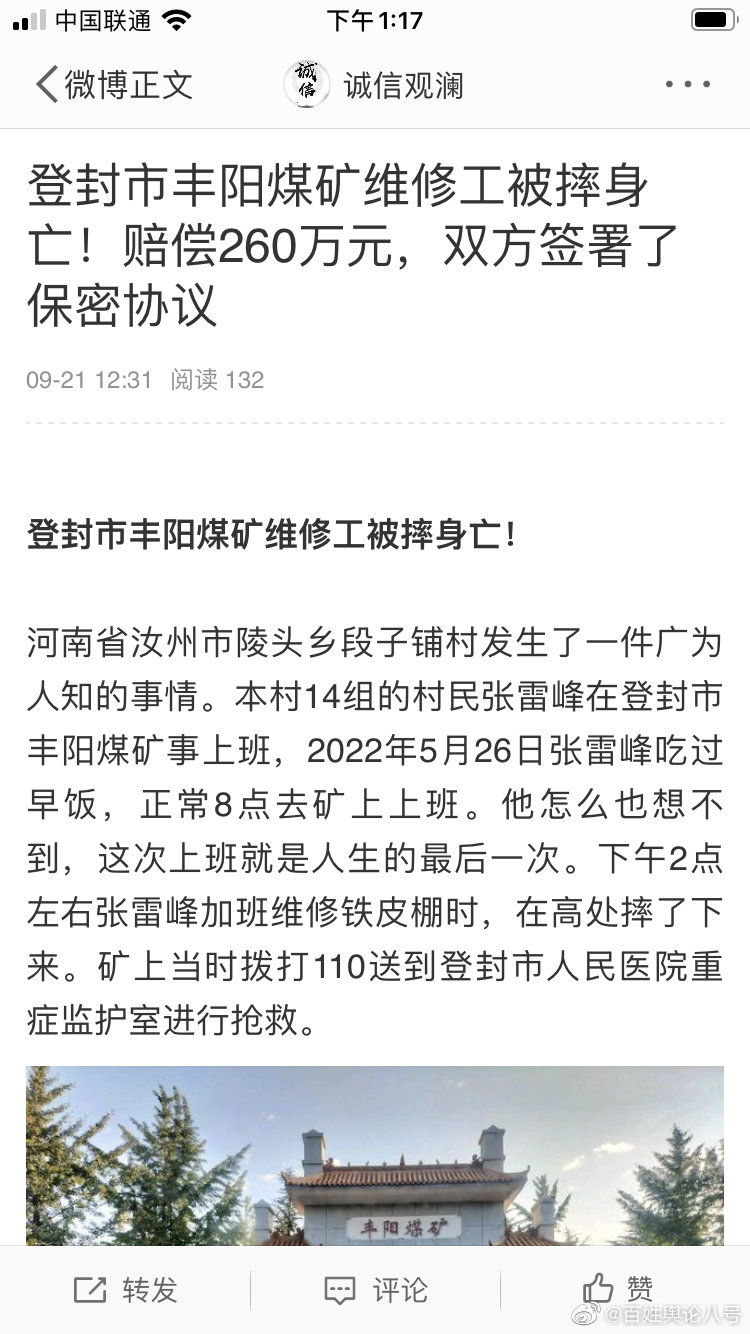View the 丰阳煤矿 gate photo
This screenshot has width=750, height=1334.
pyautogui.click(x=375, y=1155)
